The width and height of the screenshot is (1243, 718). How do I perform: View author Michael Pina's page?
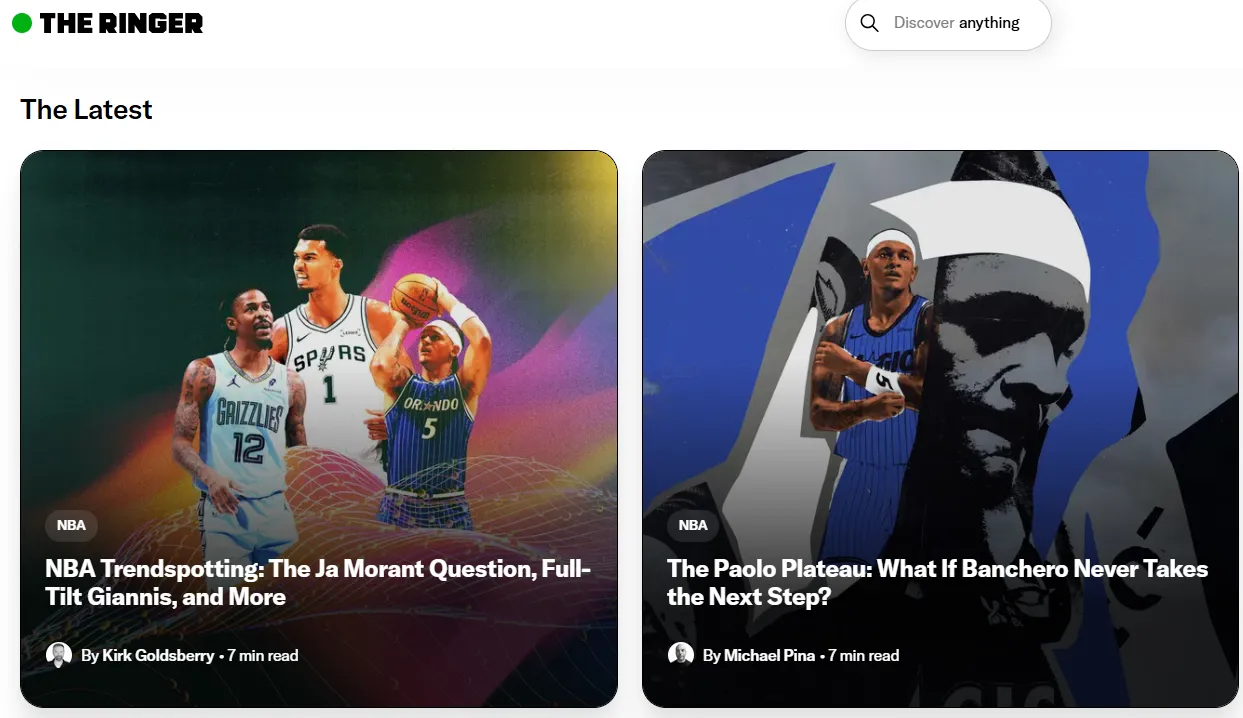pyautogui.click(x=758, y=656)
